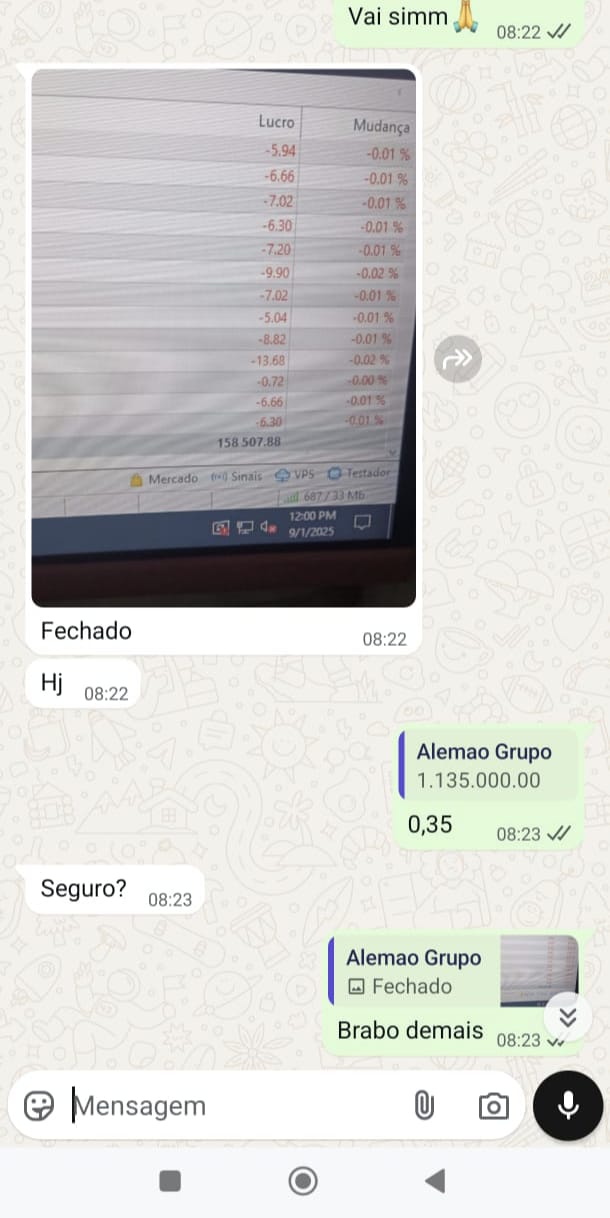Attach a file with the paperclip icon
610x1218 pixels.
tap(424, 1106)
